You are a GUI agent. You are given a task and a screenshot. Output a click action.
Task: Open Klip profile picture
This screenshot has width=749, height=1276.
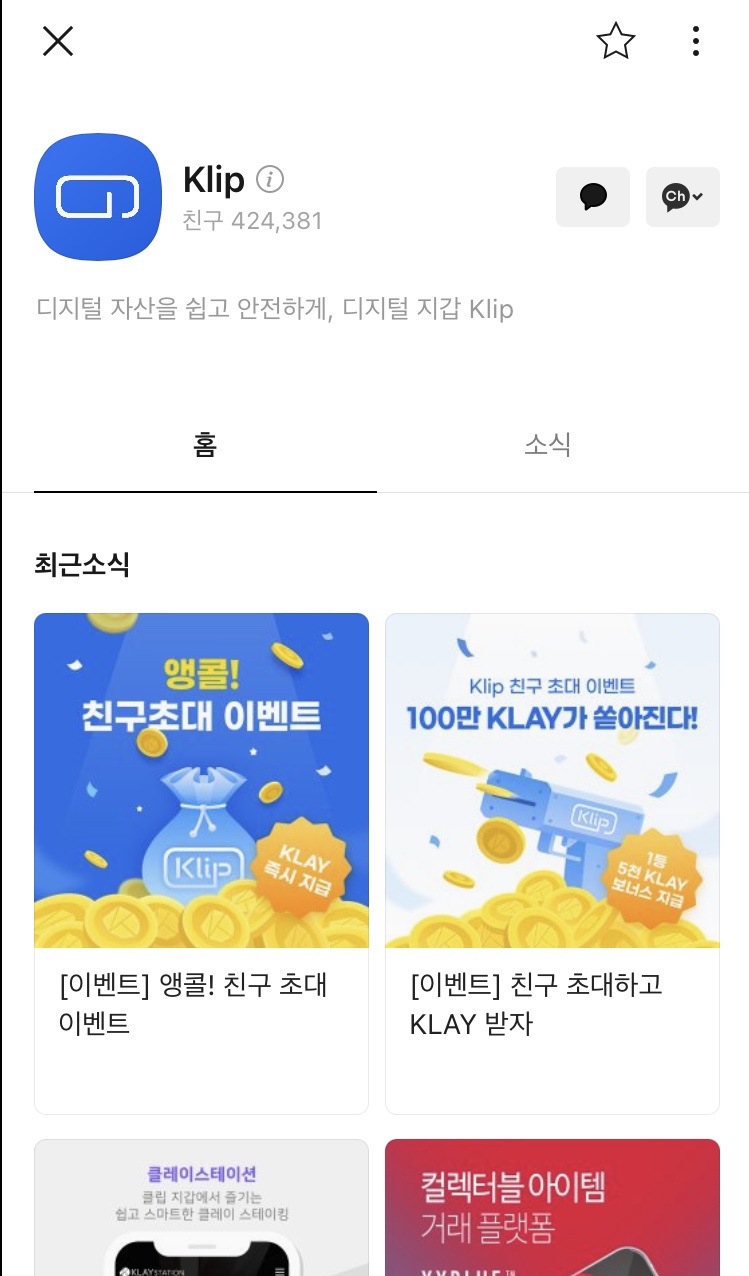point(98,197)
